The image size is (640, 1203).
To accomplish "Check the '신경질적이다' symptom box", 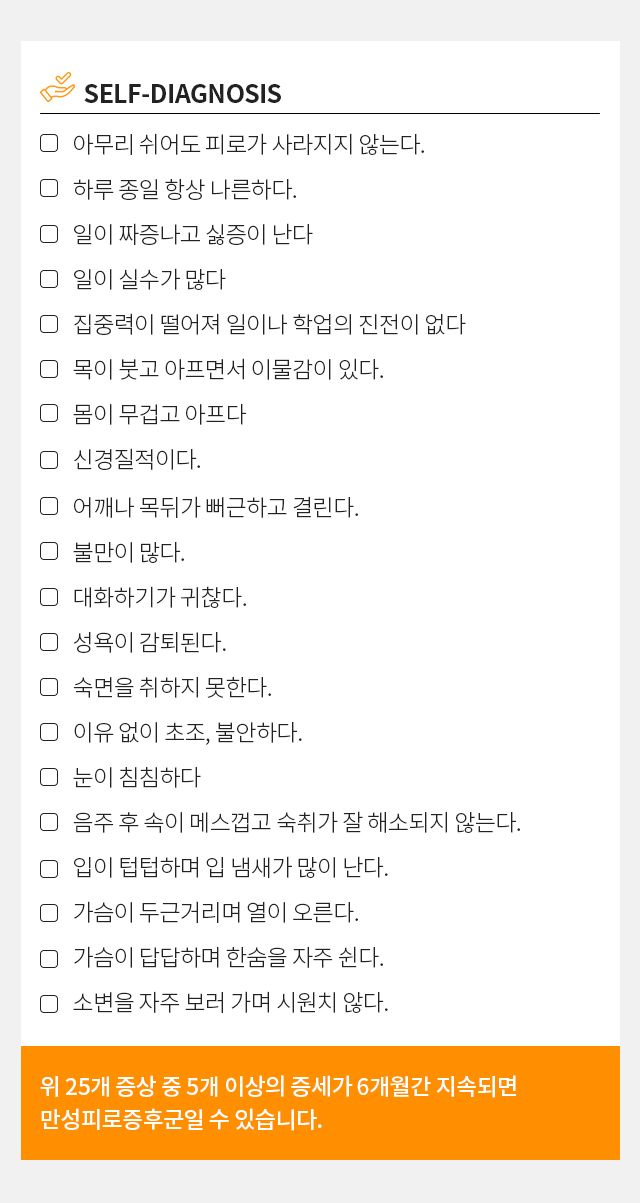I will point(49,460).
